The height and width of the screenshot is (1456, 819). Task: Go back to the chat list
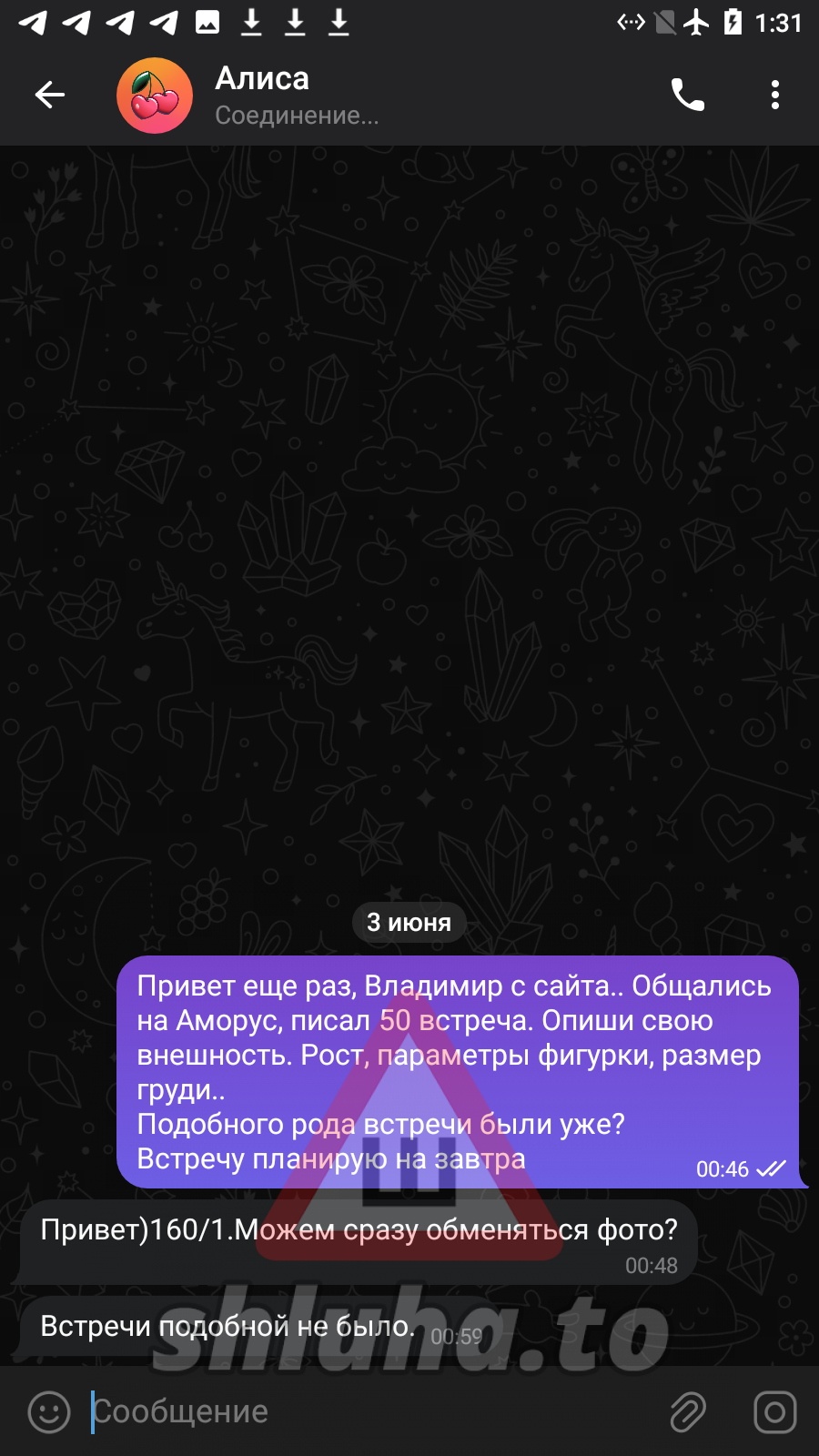[50, 95]
